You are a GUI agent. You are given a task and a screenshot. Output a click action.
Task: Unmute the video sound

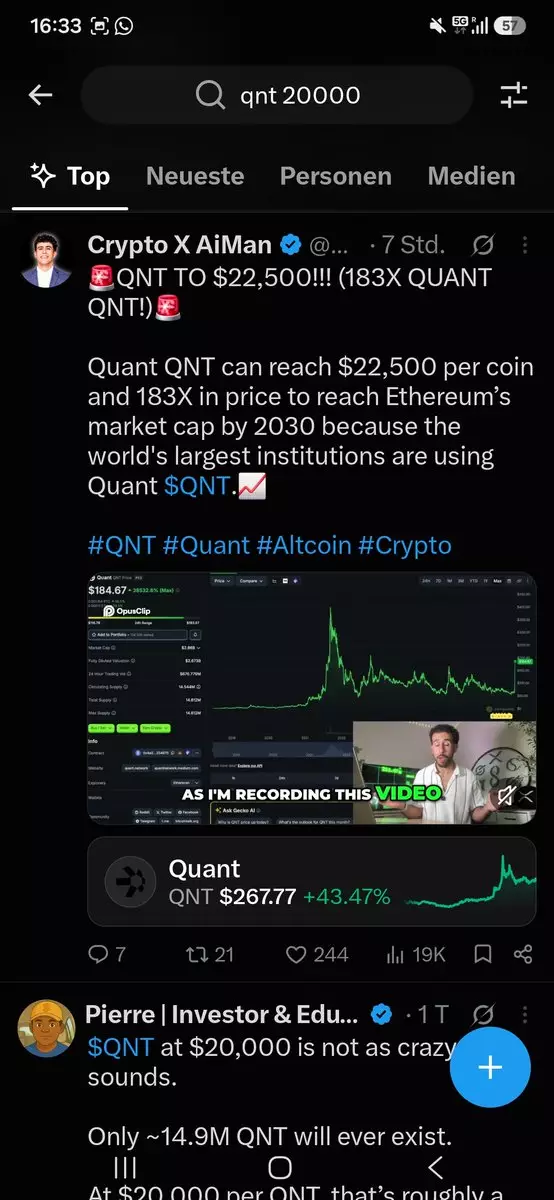pos(508,796)
